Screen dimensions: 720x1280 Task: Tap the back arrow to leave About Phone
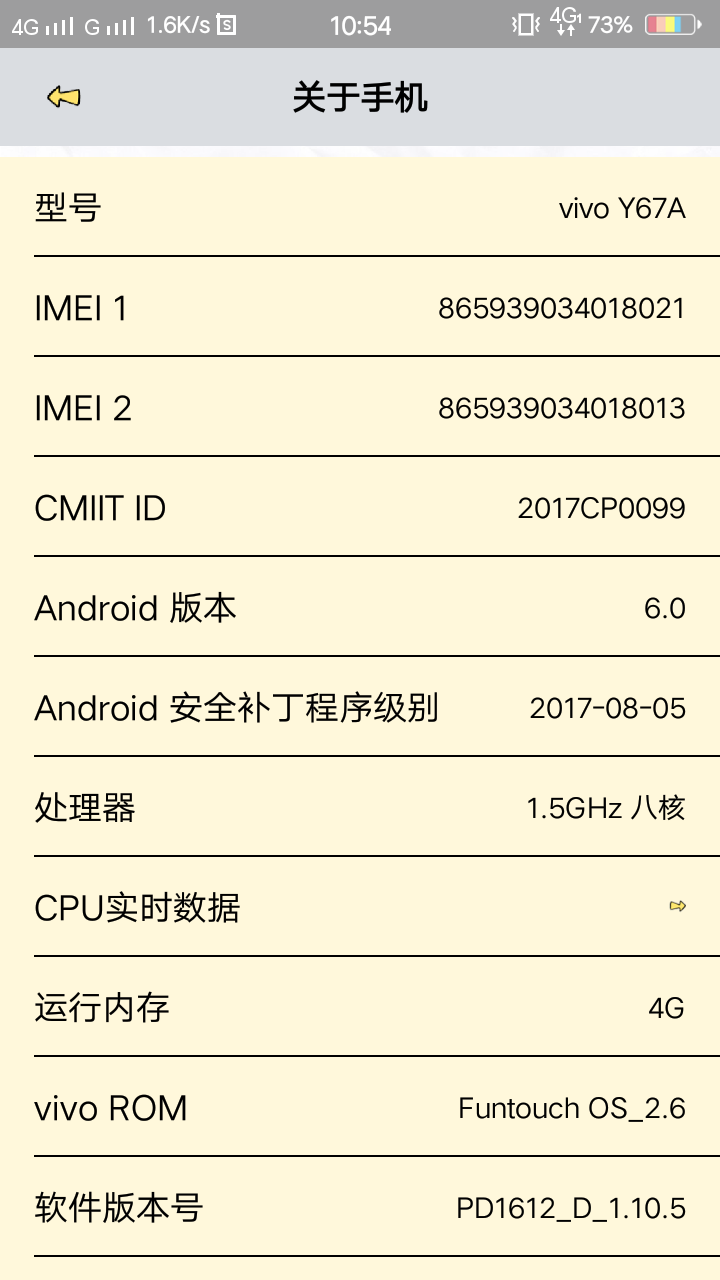(63, 97)
